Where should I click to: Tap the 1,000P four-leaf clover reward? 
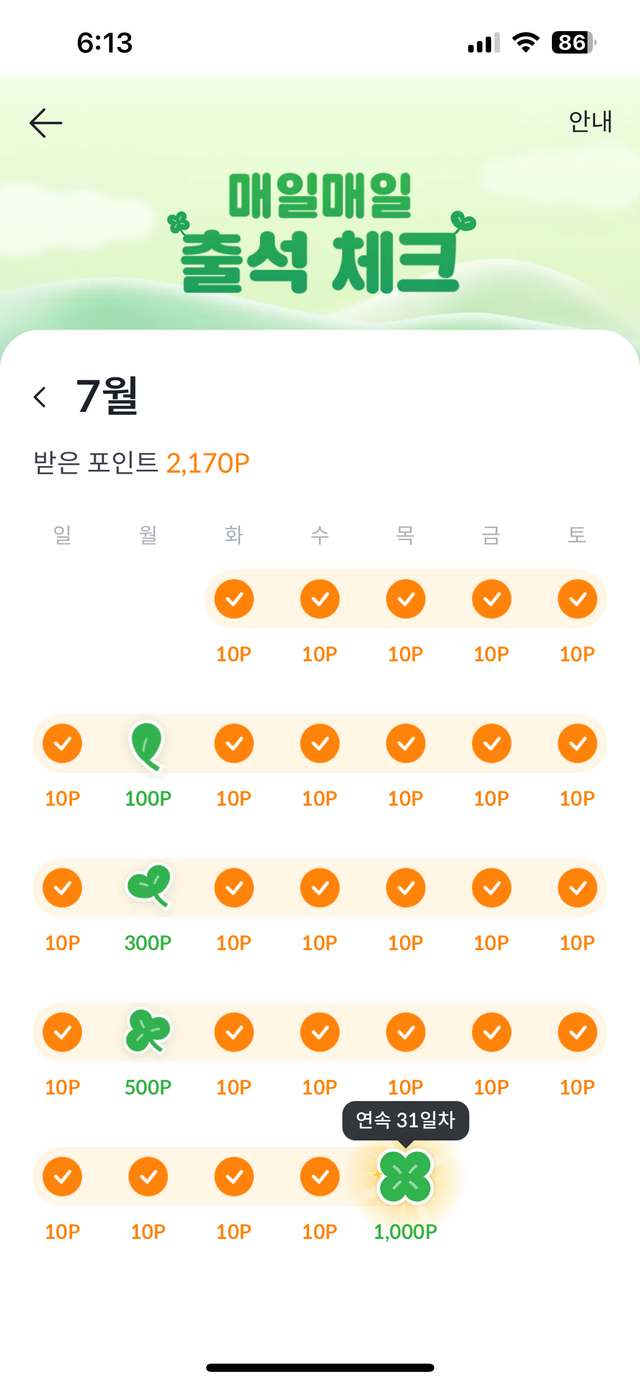coord(405,1176)
